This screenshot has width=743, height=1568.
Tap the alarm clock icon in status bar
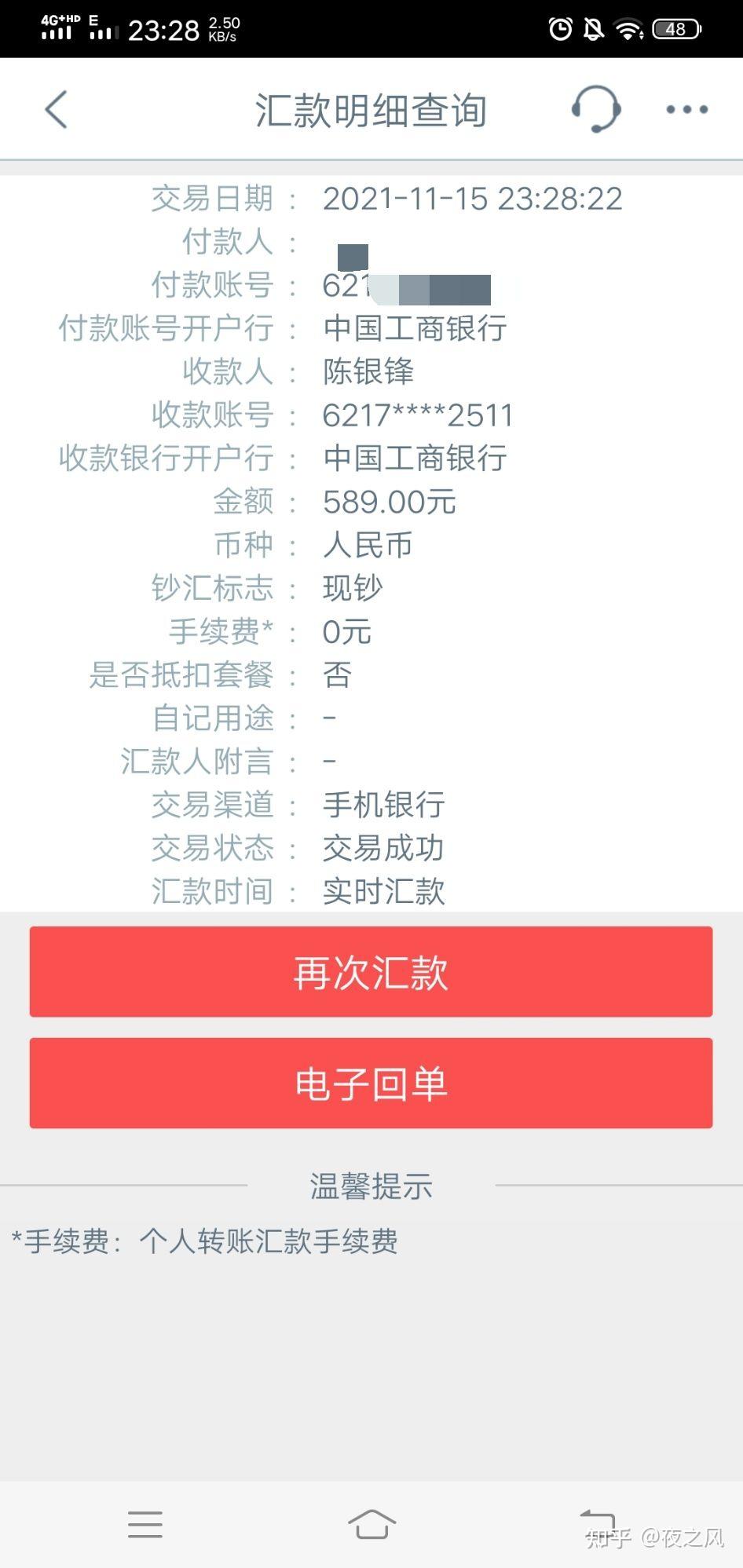560,28
